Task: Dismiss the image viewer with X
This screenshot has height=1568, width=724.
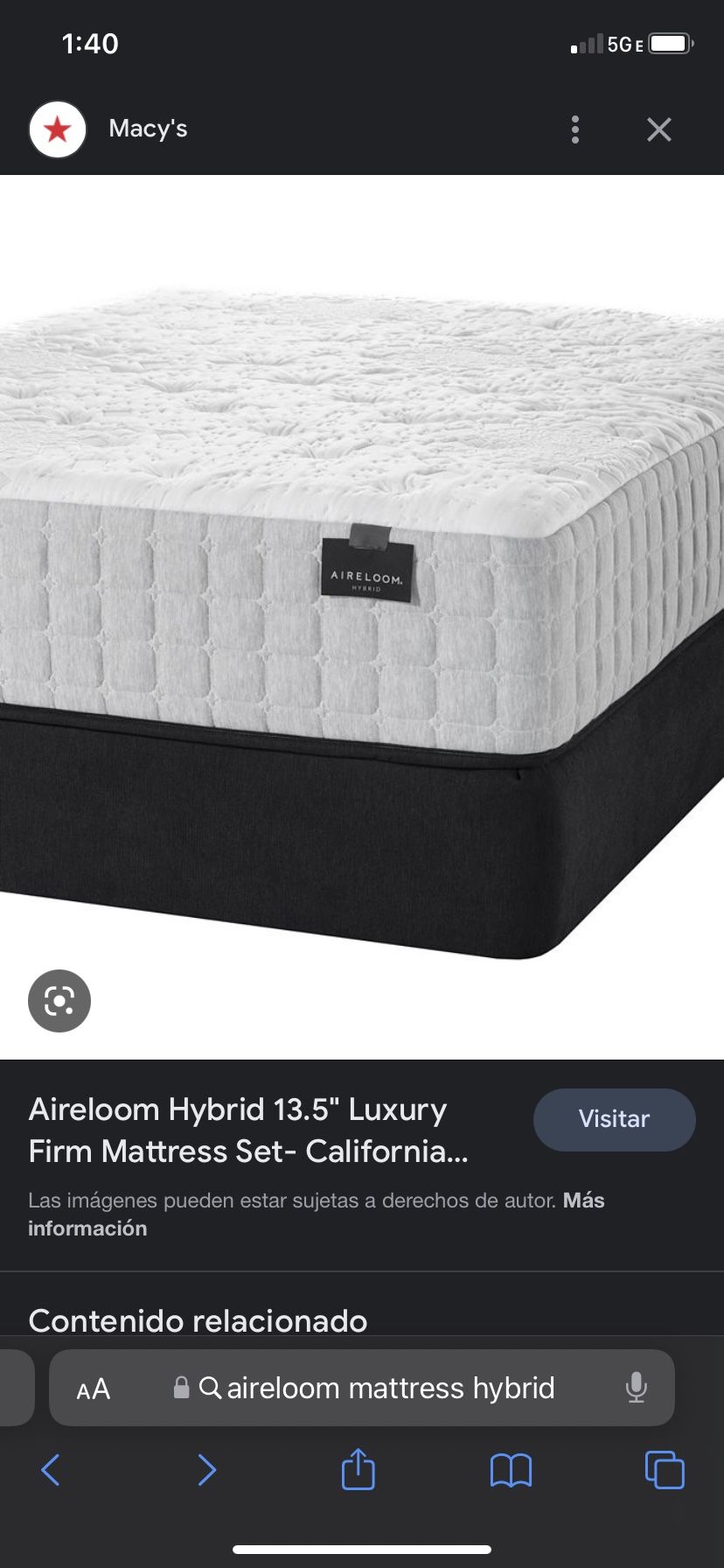Action: pyautogui.click(x=658, y=129)
